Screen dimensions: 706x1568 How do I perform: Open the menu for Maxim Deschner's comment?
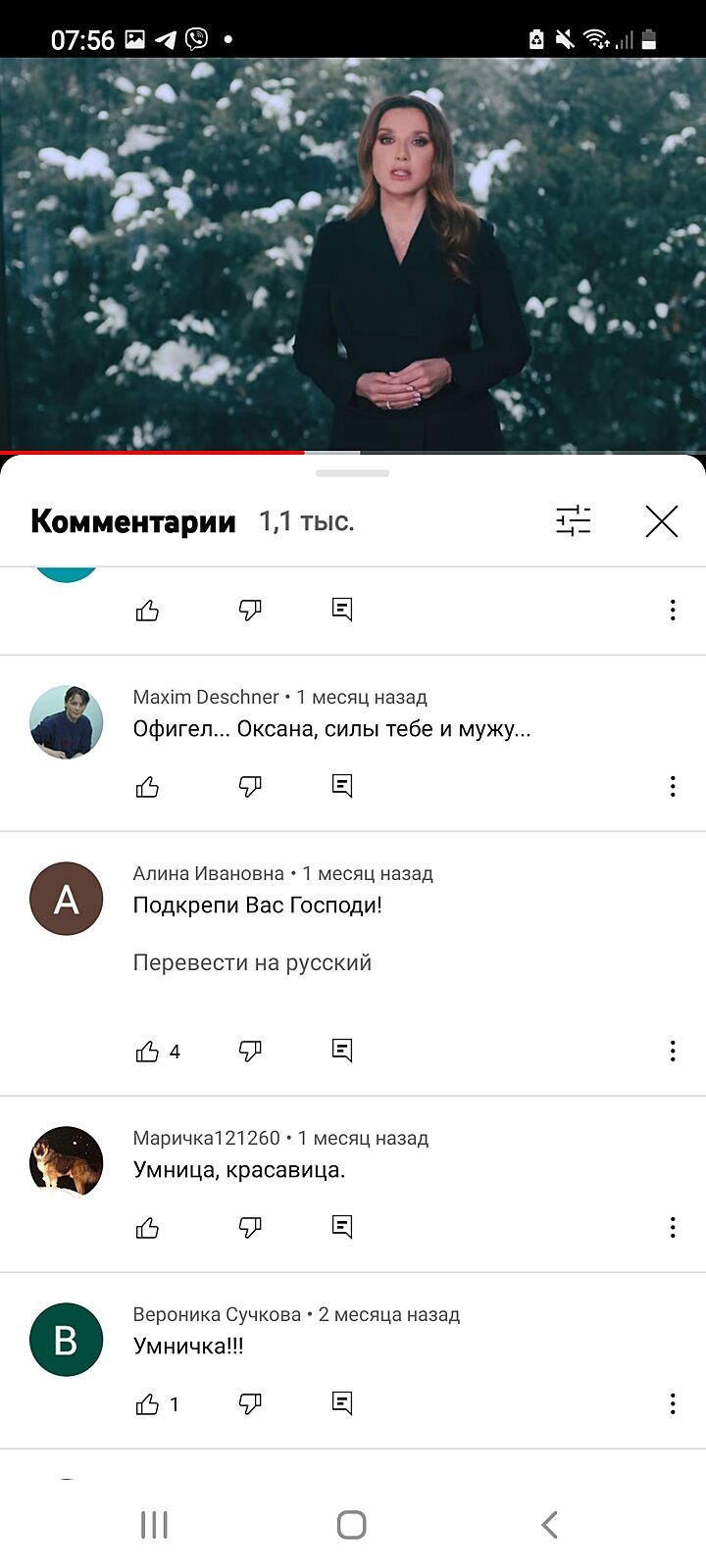pyautogui.click(x=673, y=786)
